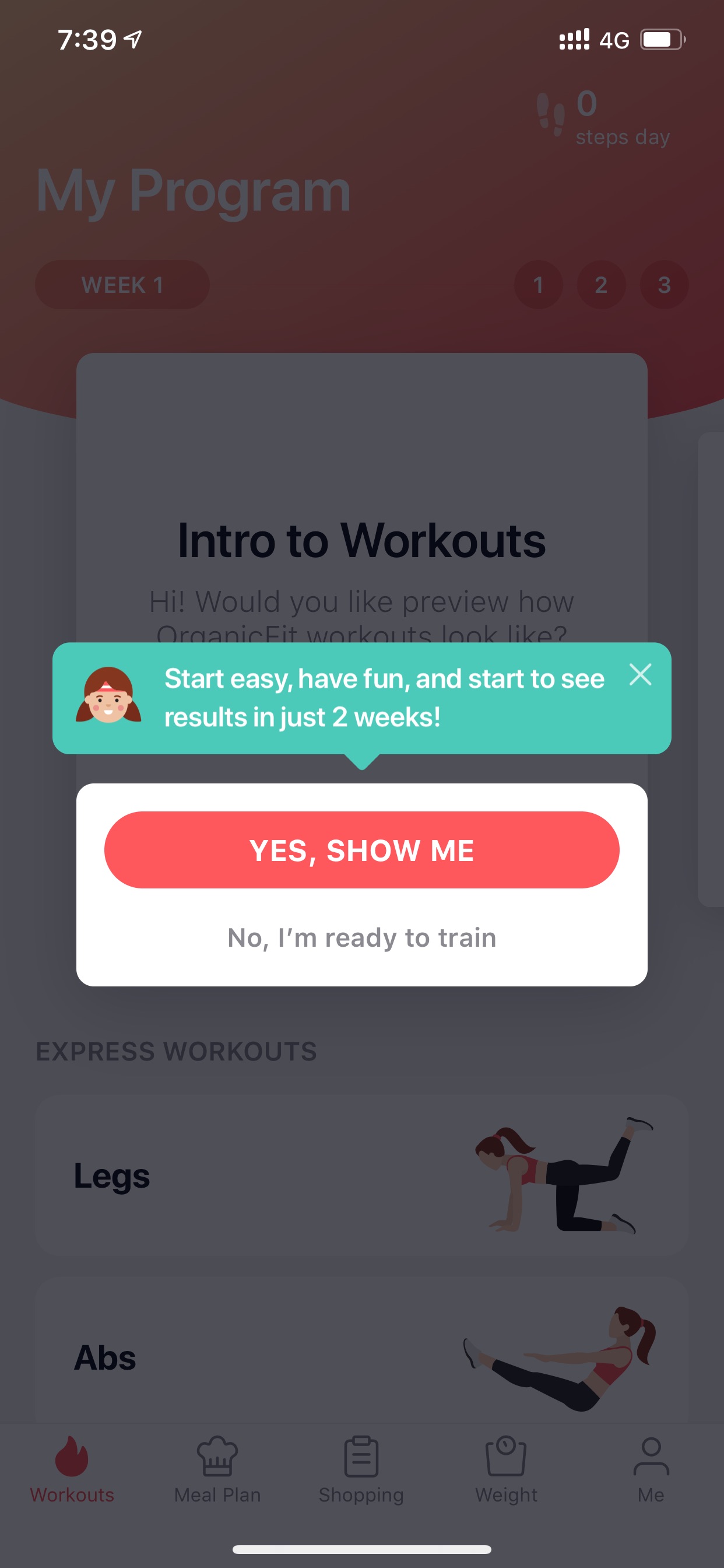The width and height of the screenshot is (724, 1568).
Task: Go to the Weight tab
Action: point(505,1469)
